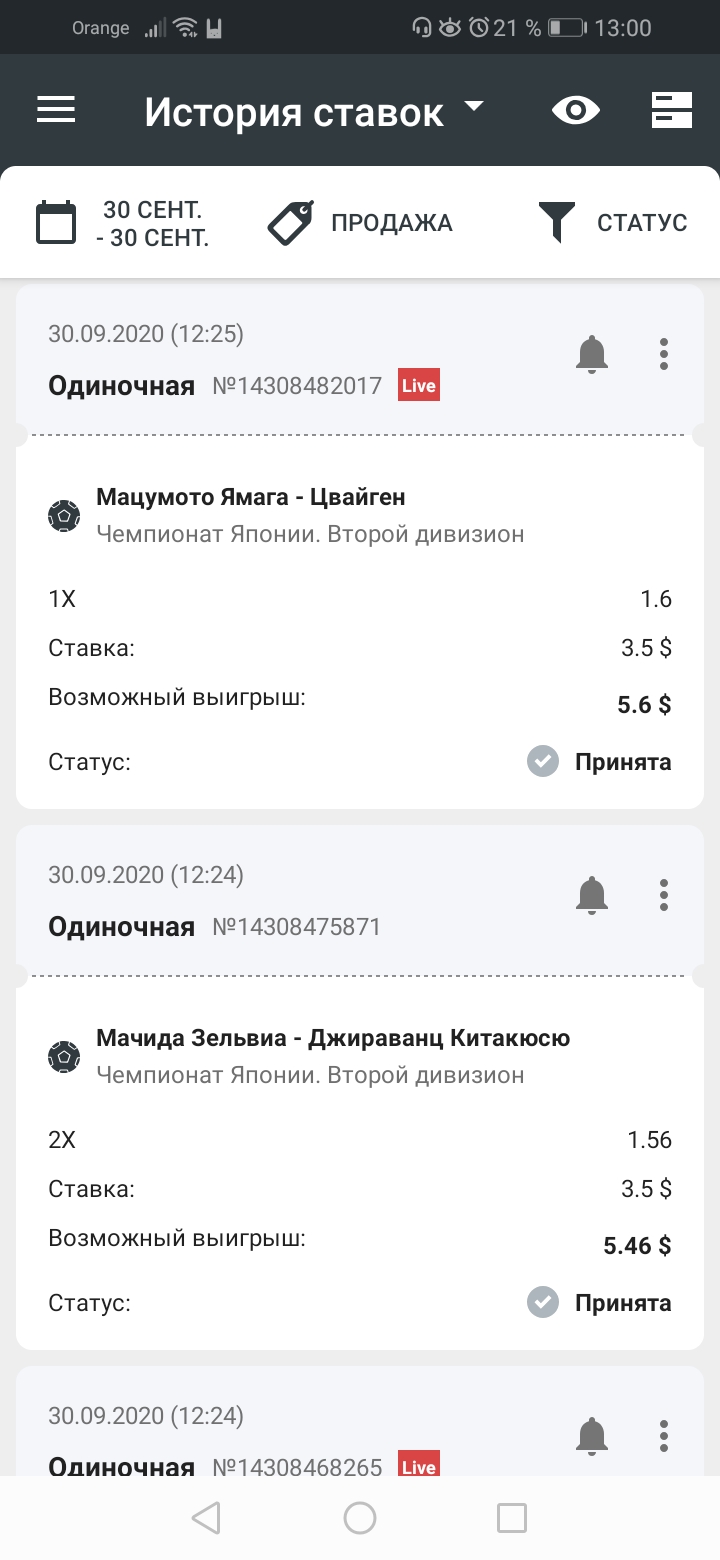Go to the home screen
The height and width of the screenshot is (1560, 720).
360,1518
